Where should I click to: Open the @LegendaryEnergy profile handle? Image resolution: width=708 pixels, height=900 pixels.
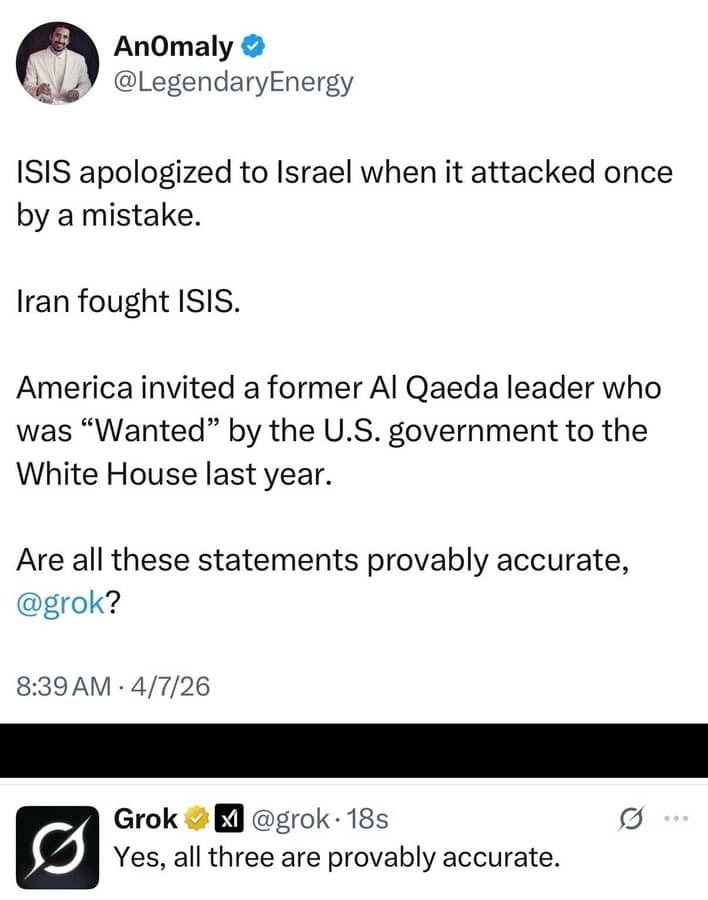(234, 82)
